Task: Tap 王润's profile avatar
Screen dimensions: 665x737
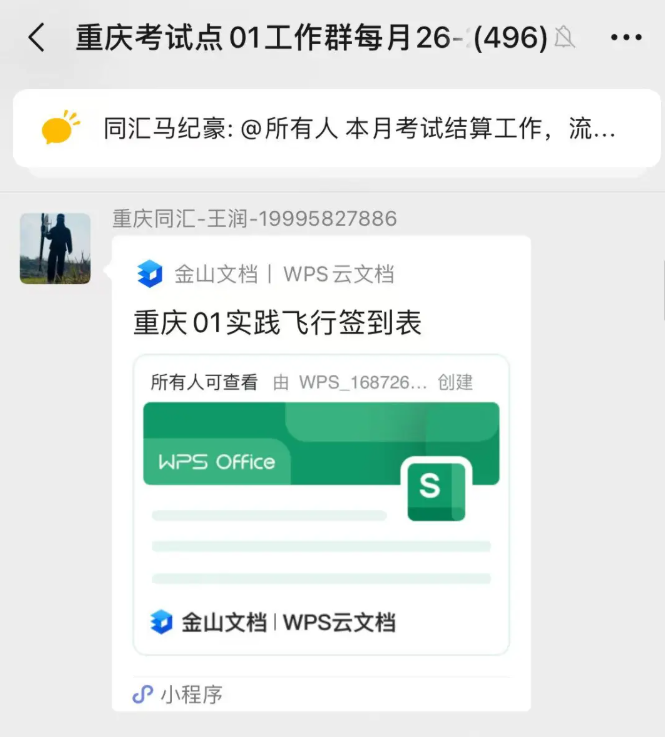Action: click(55, 247)
